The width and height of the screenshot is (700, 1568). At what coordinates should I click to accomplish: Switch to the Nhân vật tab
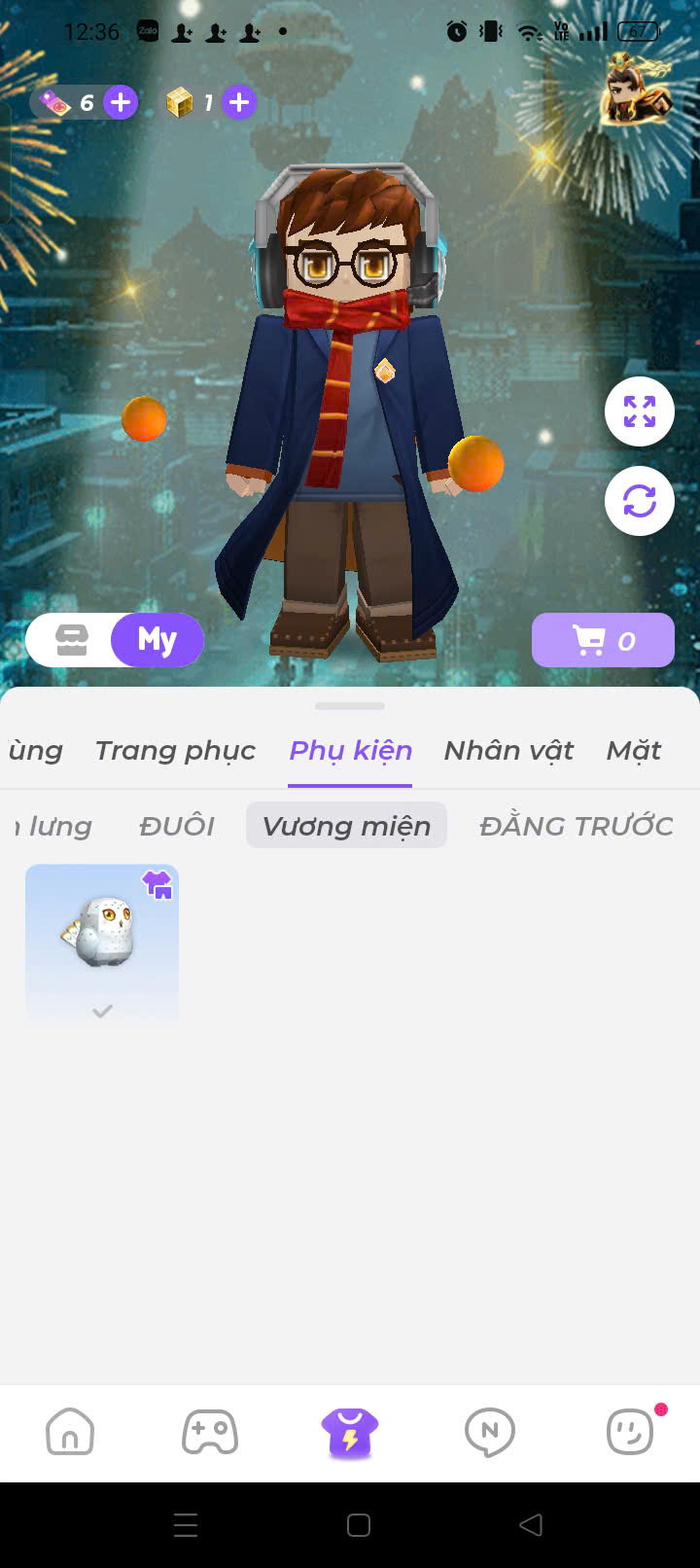(x=508, y=750)
